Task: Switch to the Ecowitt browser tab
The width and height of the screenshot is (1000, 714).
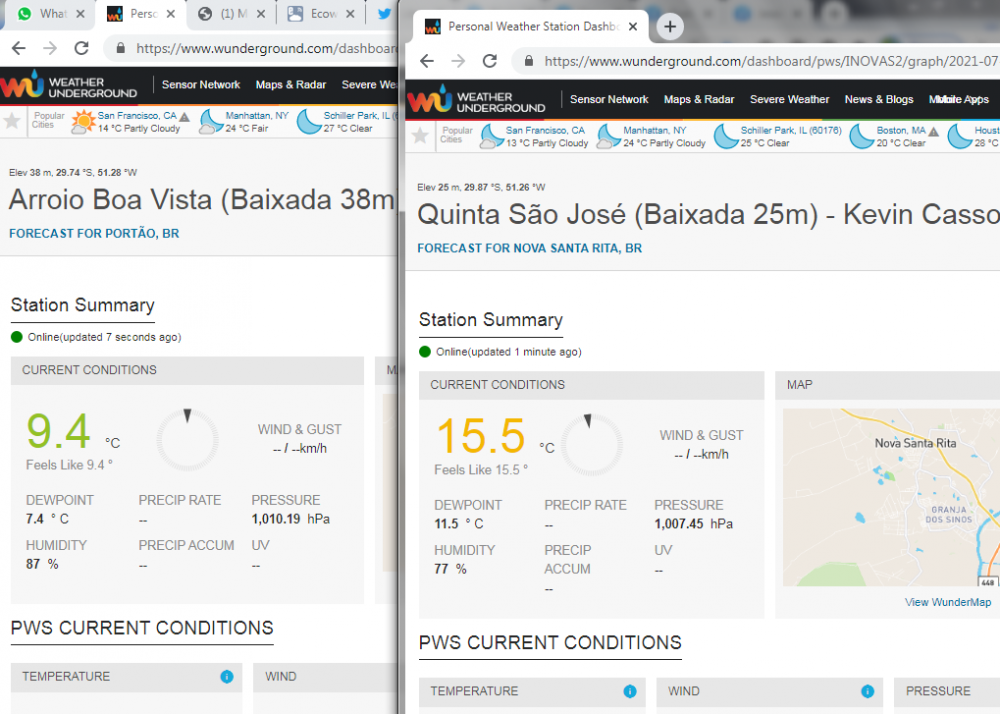Action: [320, 14]
